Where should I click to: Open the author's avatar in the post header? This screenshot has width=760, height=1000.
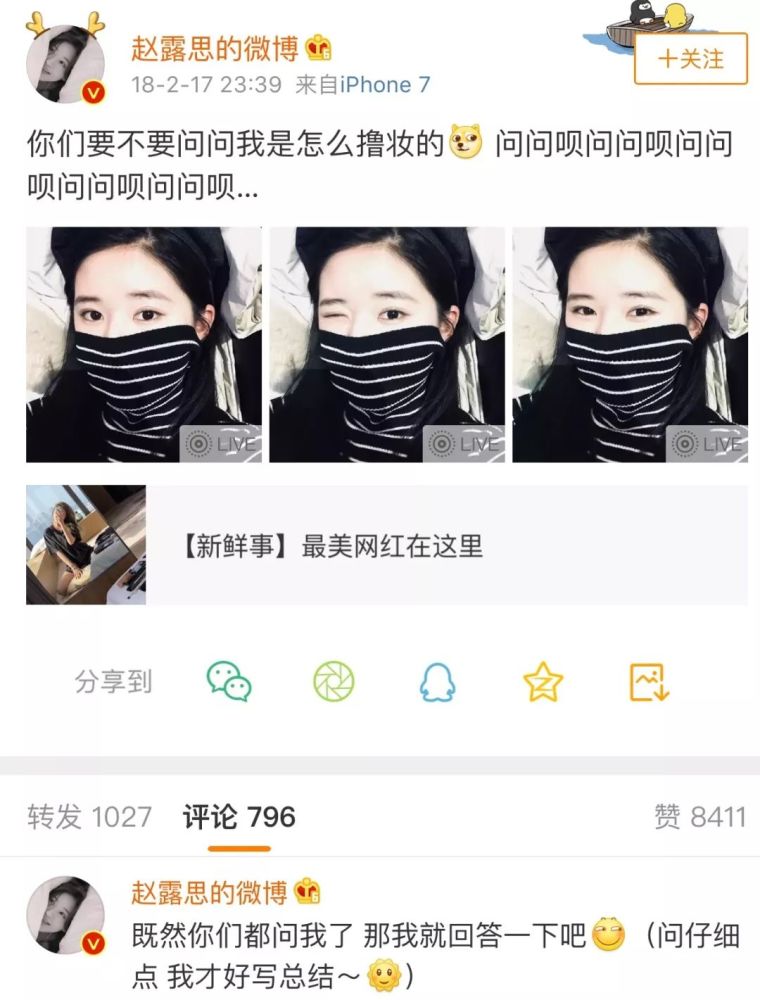[x=65, y=64]
